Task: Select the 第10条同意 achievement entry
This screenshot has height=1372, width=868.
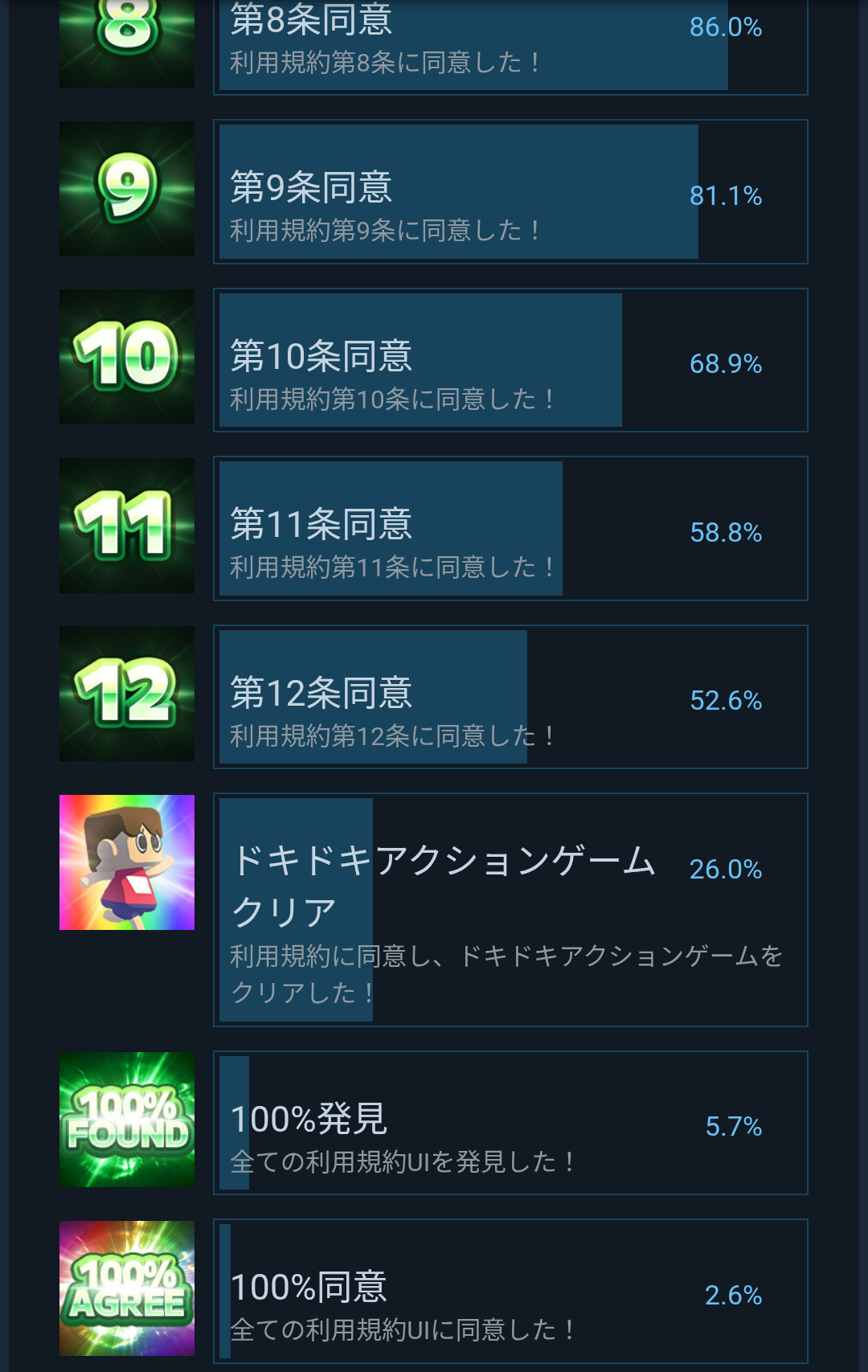Action: point(510,360)
